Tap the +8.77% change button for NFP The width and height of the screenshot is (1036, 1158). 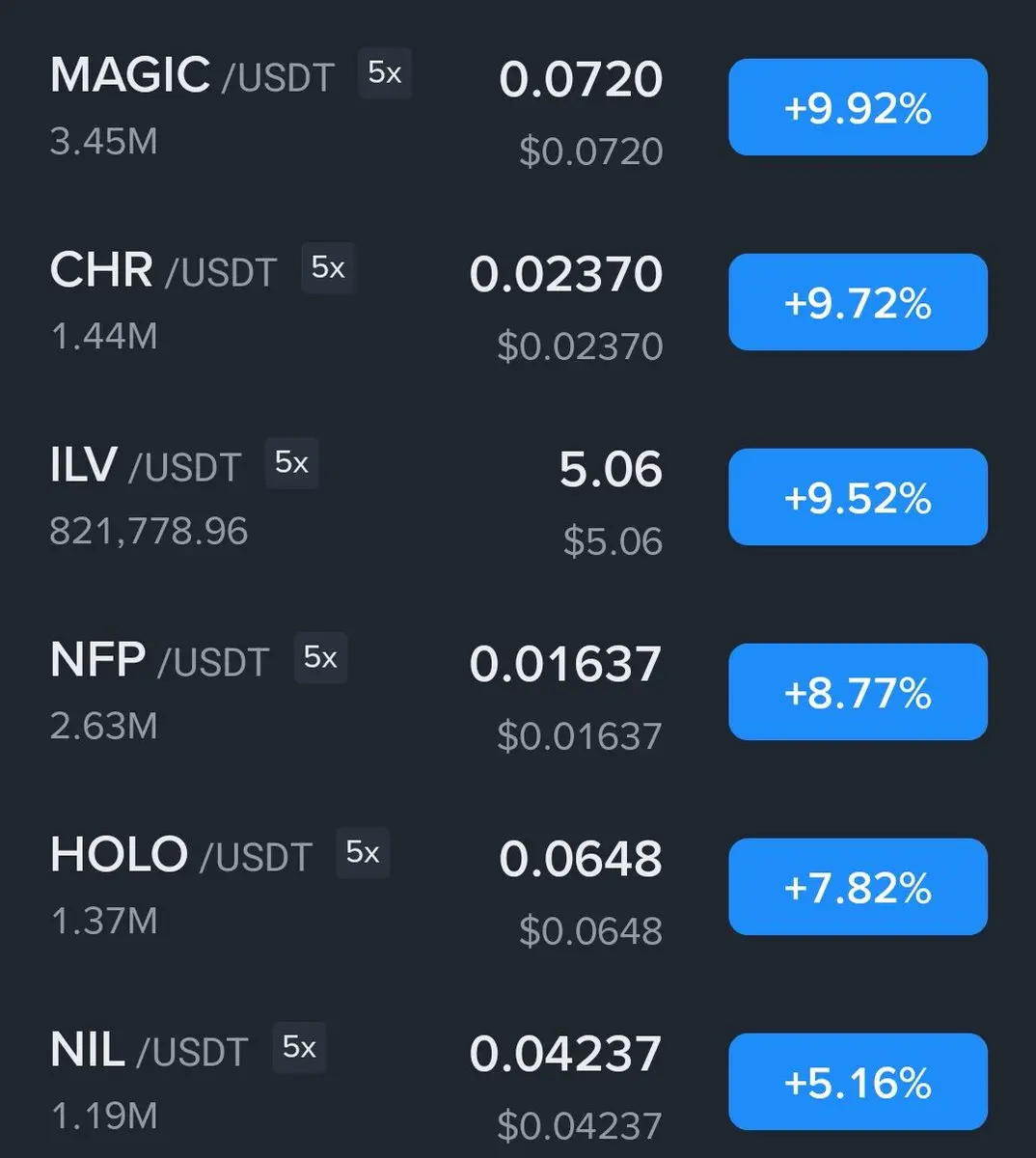pos(858,692)
